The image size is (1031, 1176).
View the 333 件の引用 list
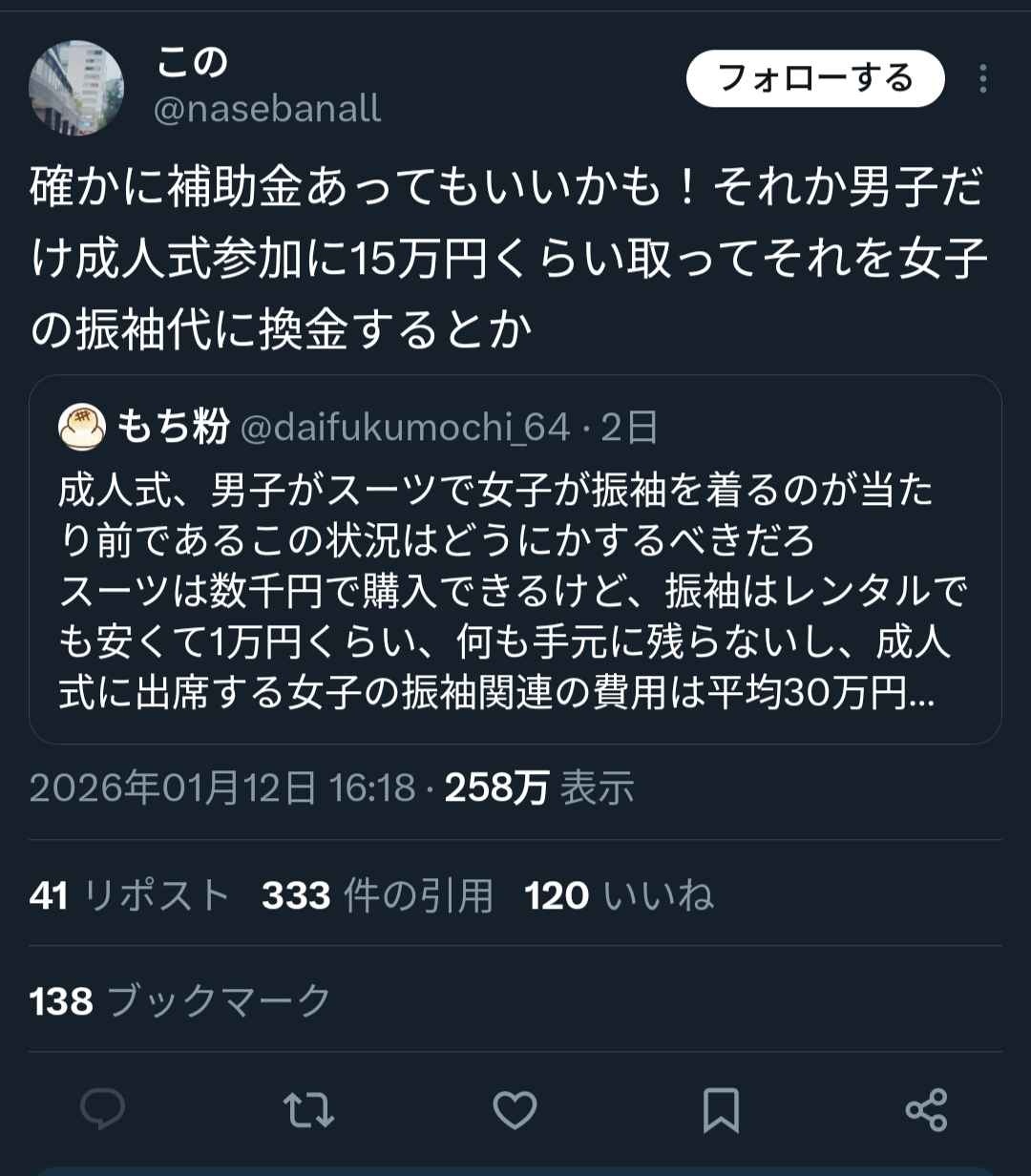coord(377,896)
